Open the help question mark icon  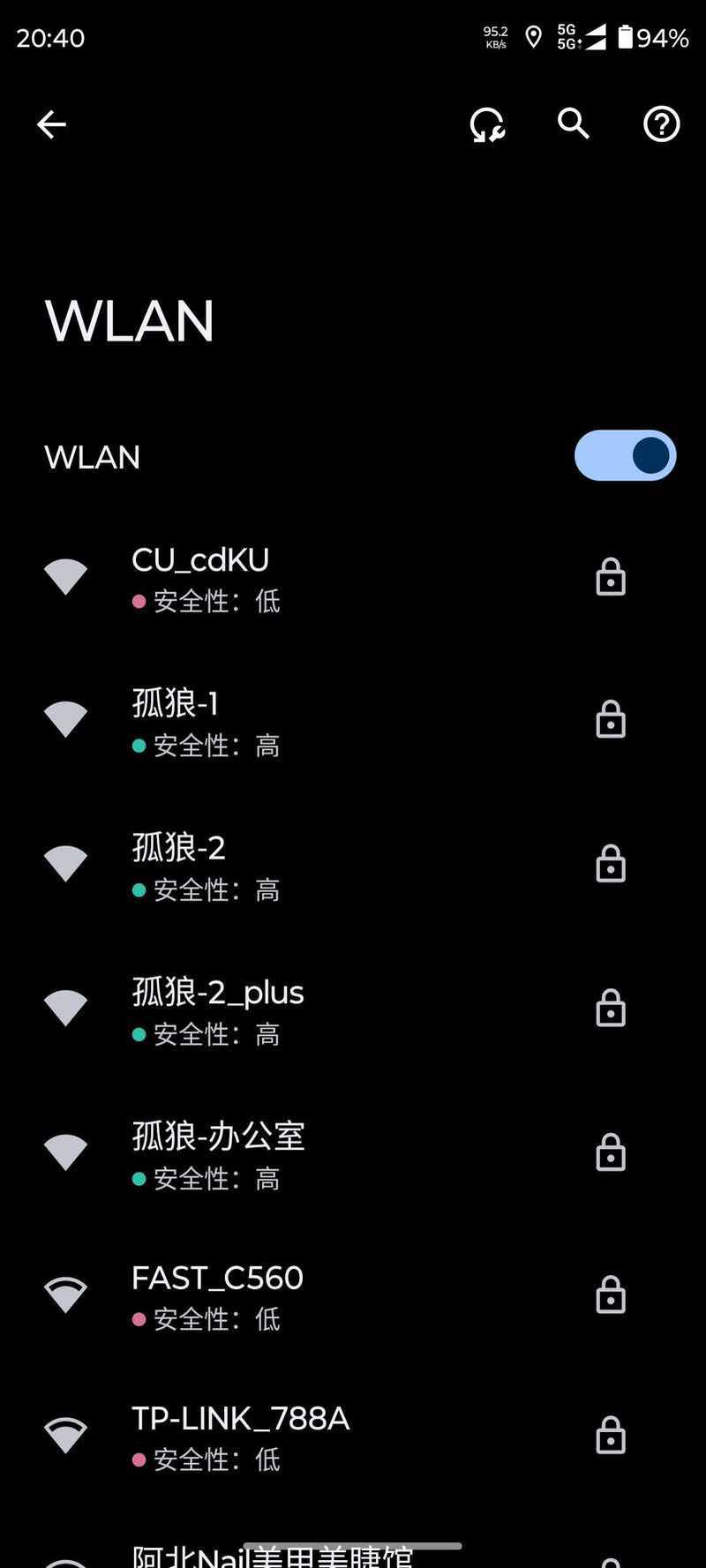coord(661,124)
